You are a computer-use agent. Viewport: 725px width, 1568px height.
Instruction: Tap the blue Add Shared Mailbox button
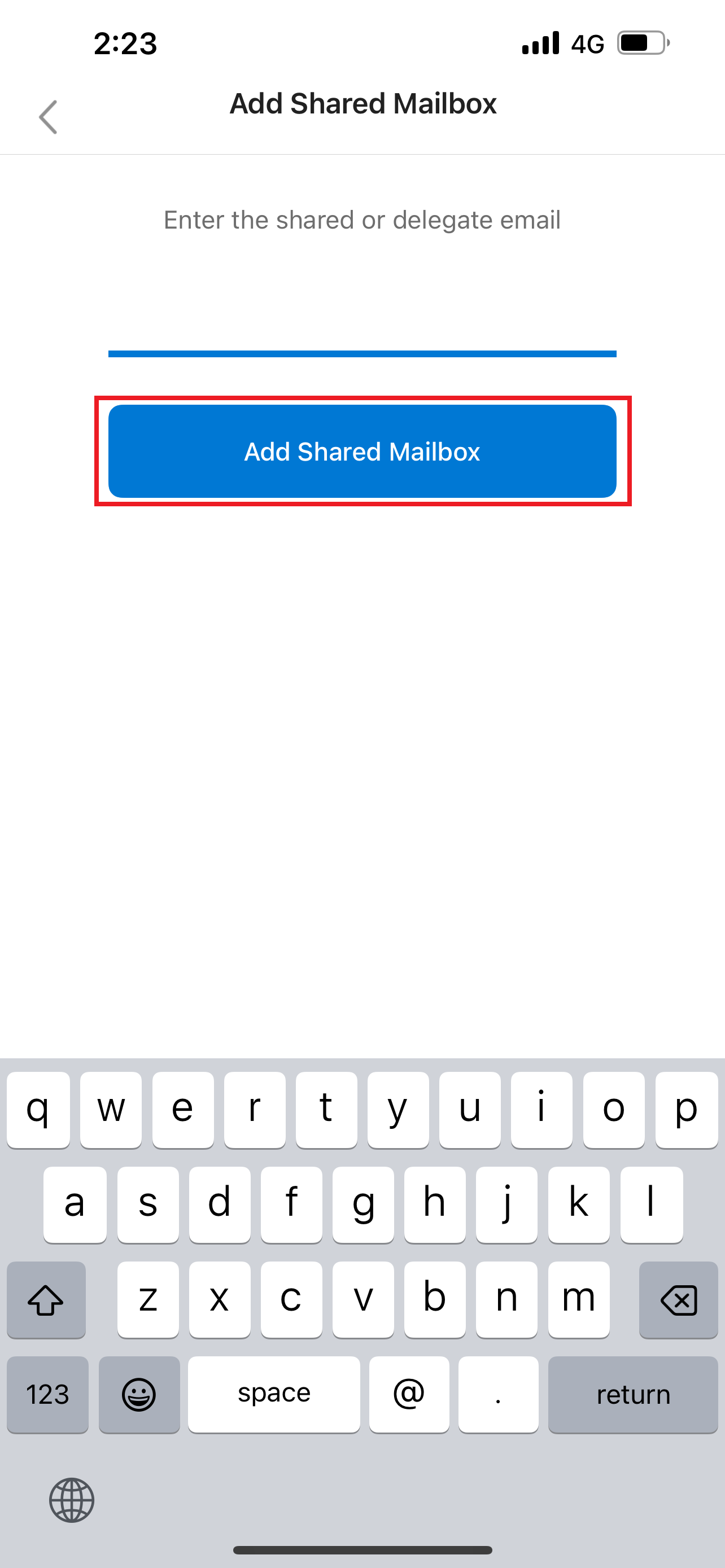(362, 451)
